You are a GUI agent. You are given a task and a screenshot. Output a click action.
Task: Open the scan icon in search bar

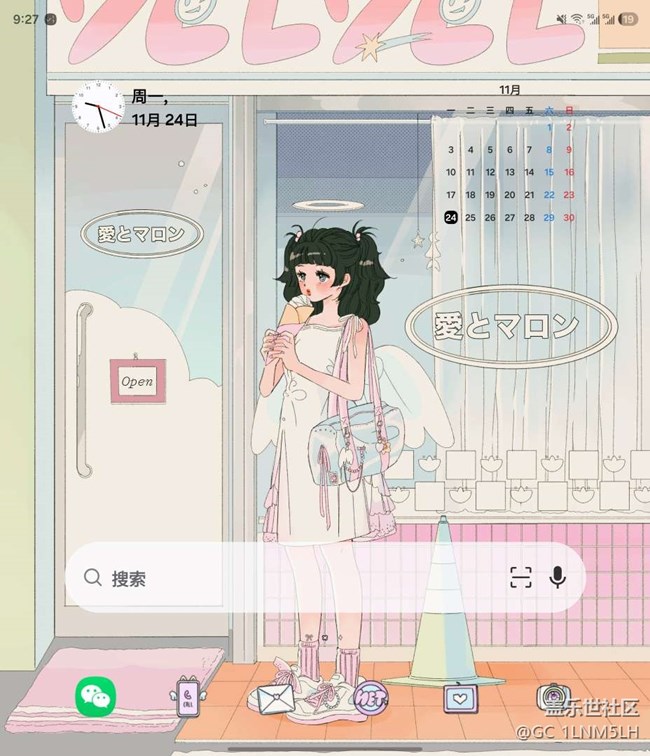[x=520, y=577]
